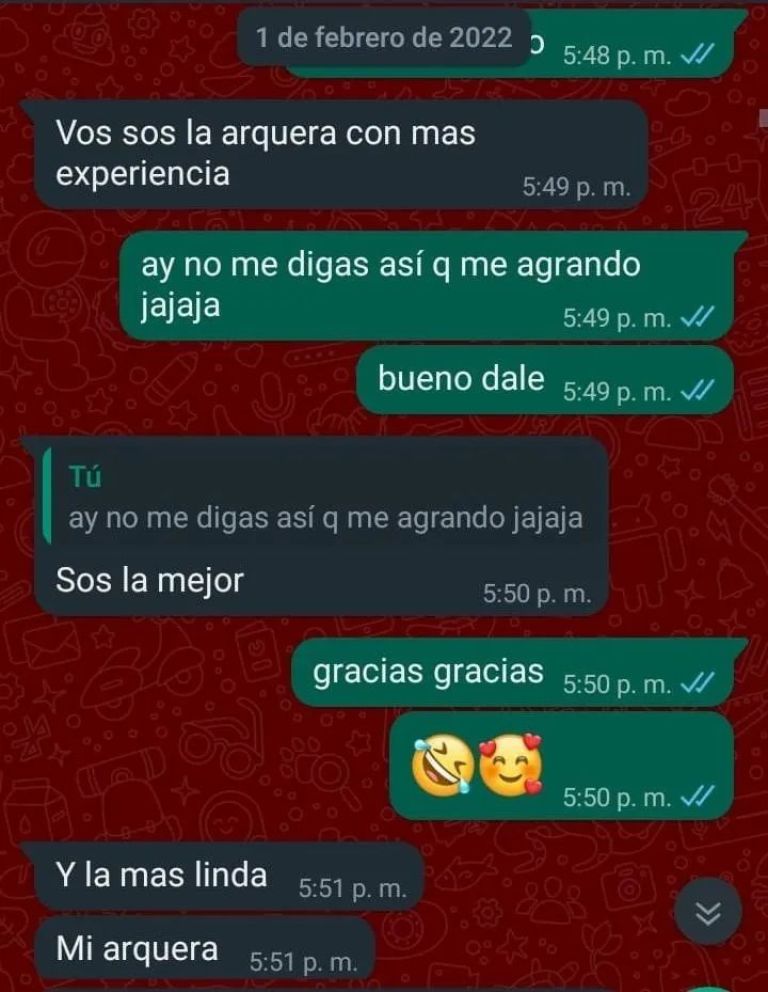Viewport: 768px width, 992px height.
Task: Jump to latest messages with down-arrow button
Action: pyautogui.click(x=708, y=912)
